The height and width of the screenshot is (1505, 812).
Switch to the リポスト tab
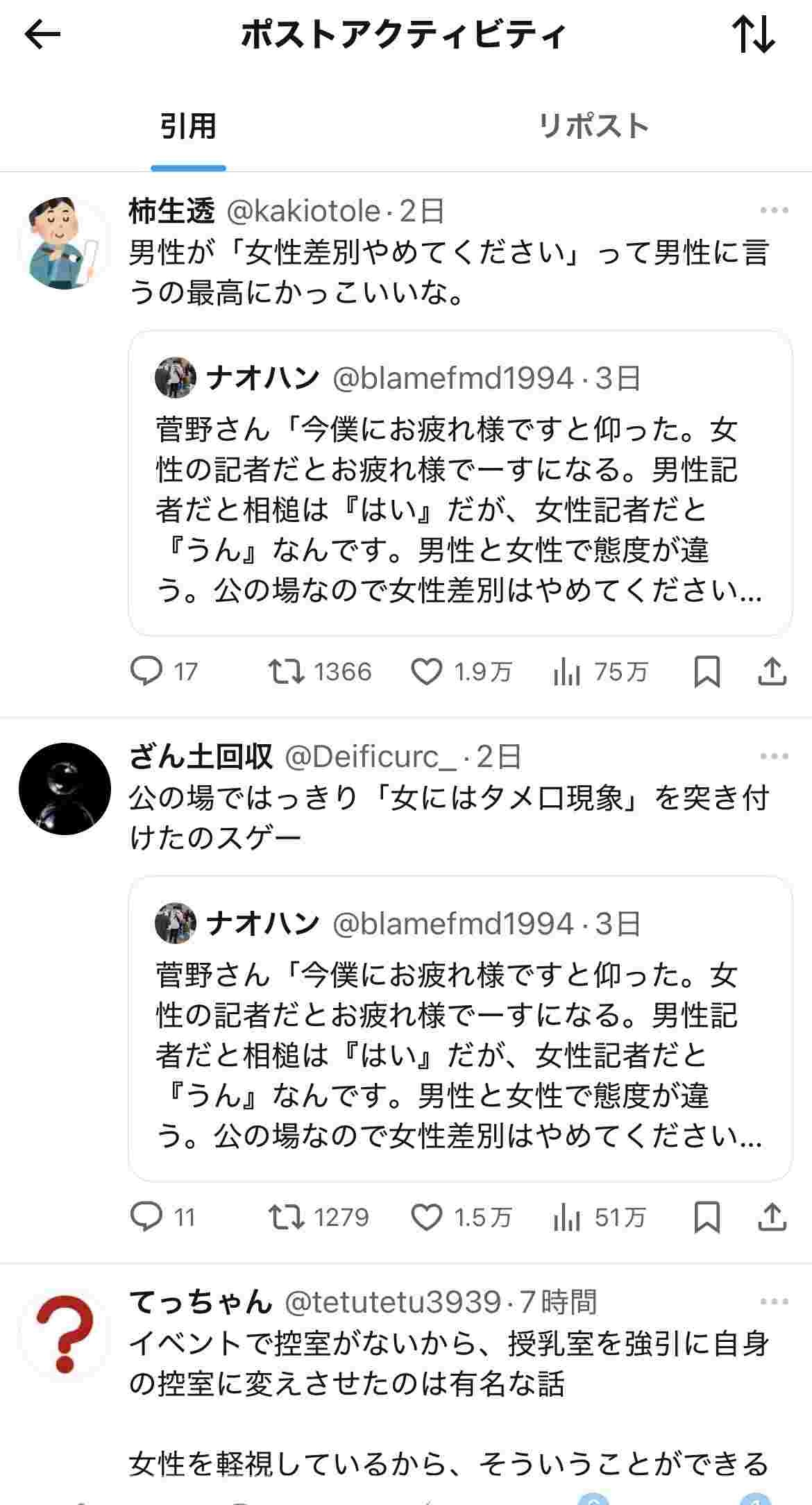click(x=593, y=126)
